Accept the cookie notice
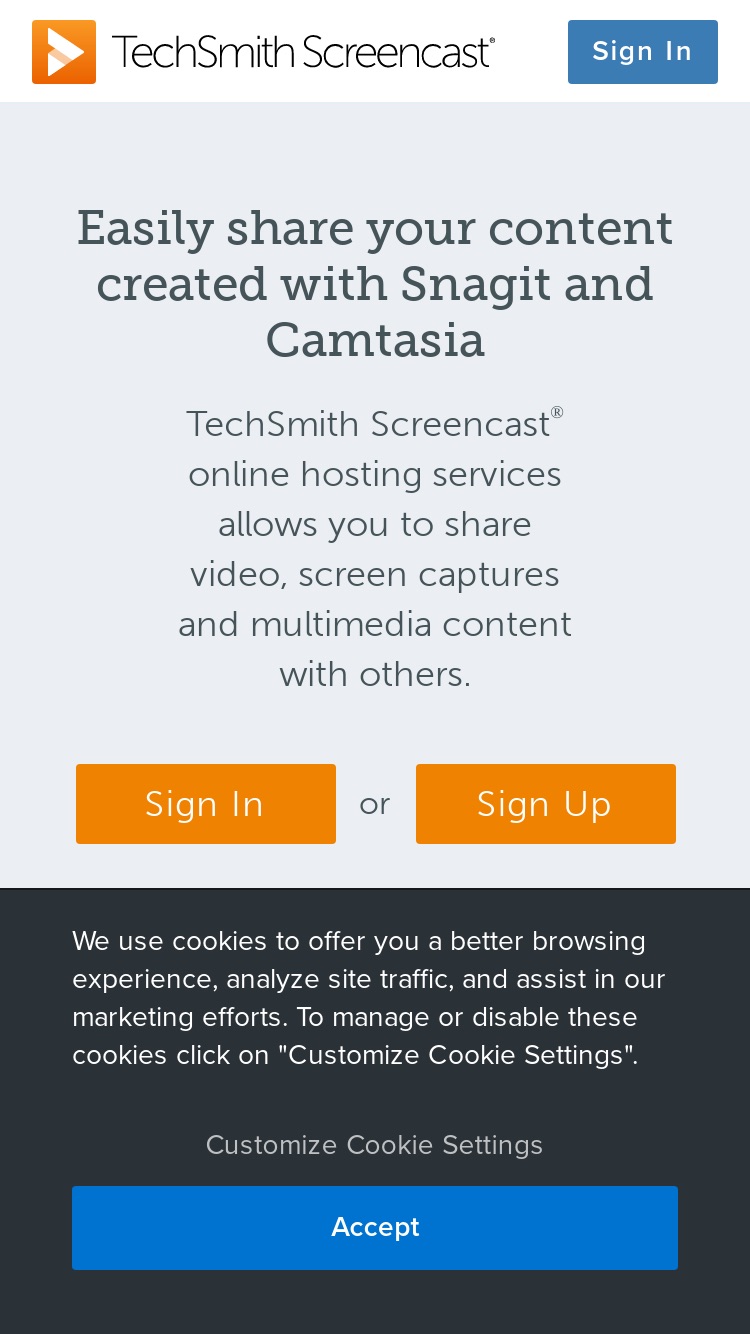Screen dimensions: 750x1334 coord(375,1228)
